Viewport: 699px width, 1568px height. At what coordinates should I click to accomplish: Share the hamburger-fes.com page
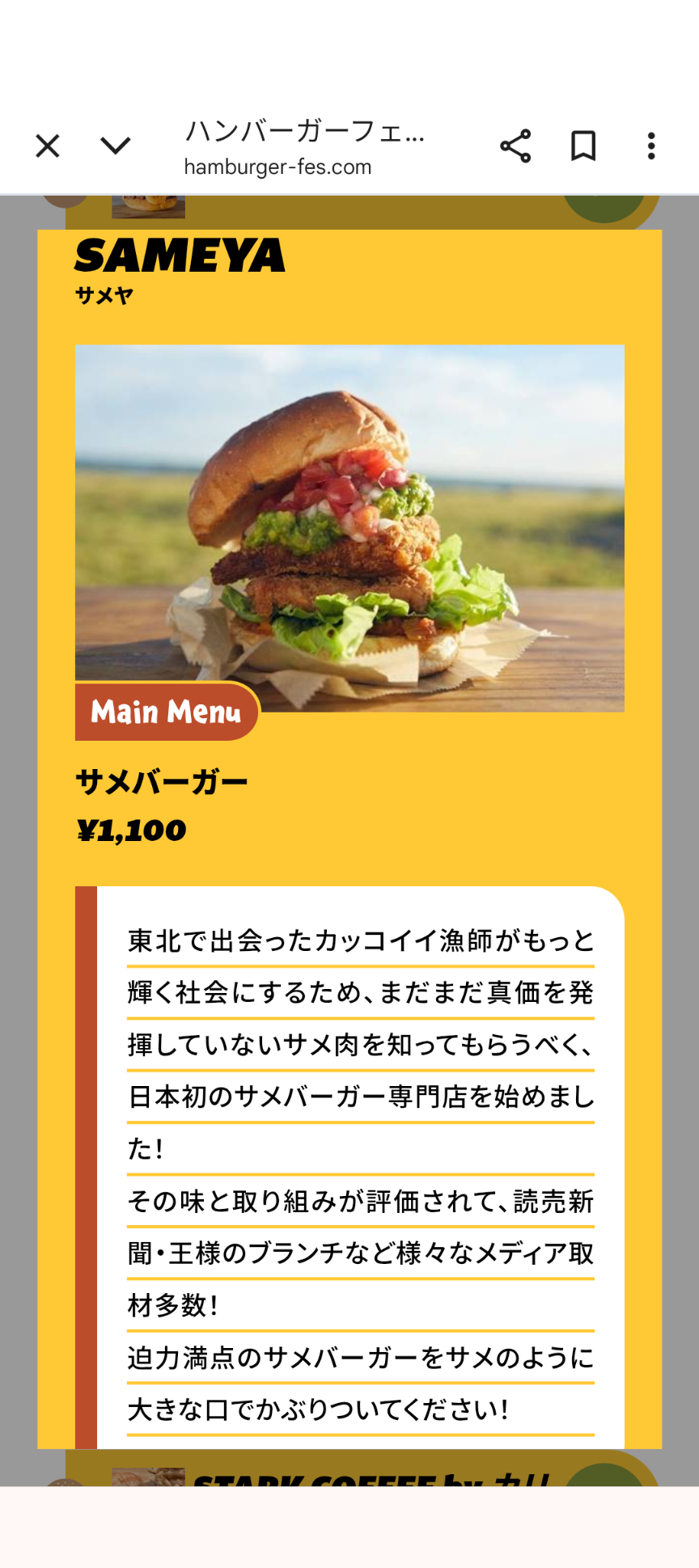tap(515, 146)
